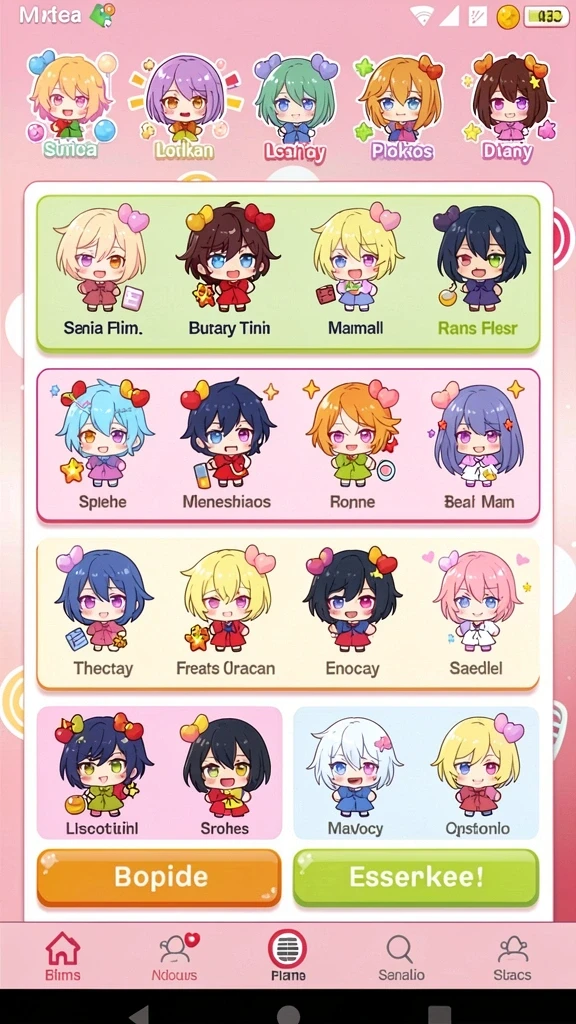
Task: Choose the Rans Flesr character
Action: coord(478,270)
